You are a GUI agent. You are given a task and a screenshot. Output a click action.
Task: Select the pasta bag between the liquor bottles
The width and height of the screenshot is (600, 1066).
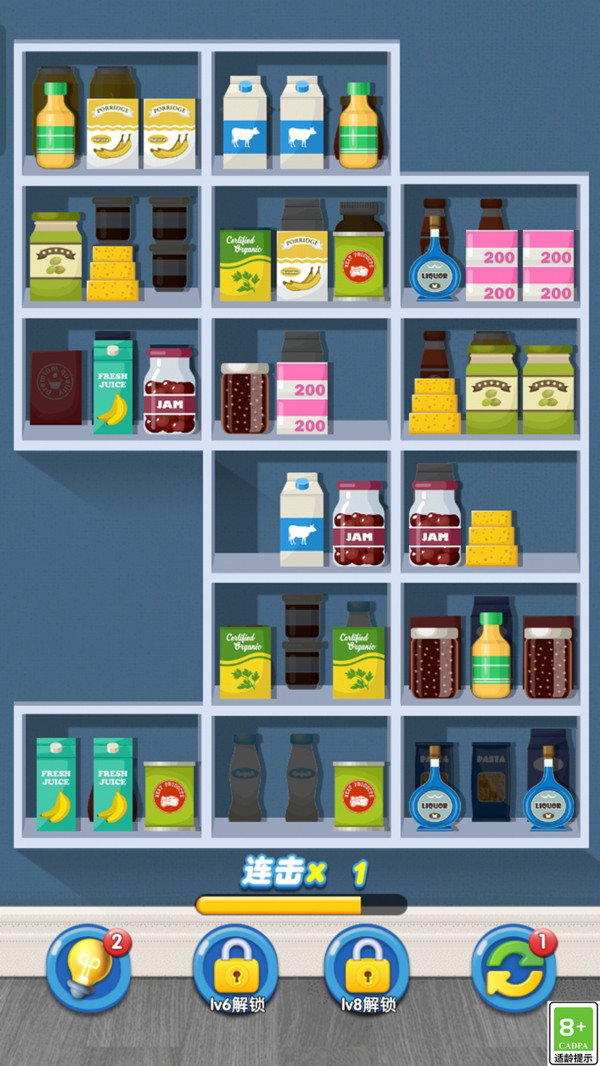pyautogui.click(x=491, y=783)
